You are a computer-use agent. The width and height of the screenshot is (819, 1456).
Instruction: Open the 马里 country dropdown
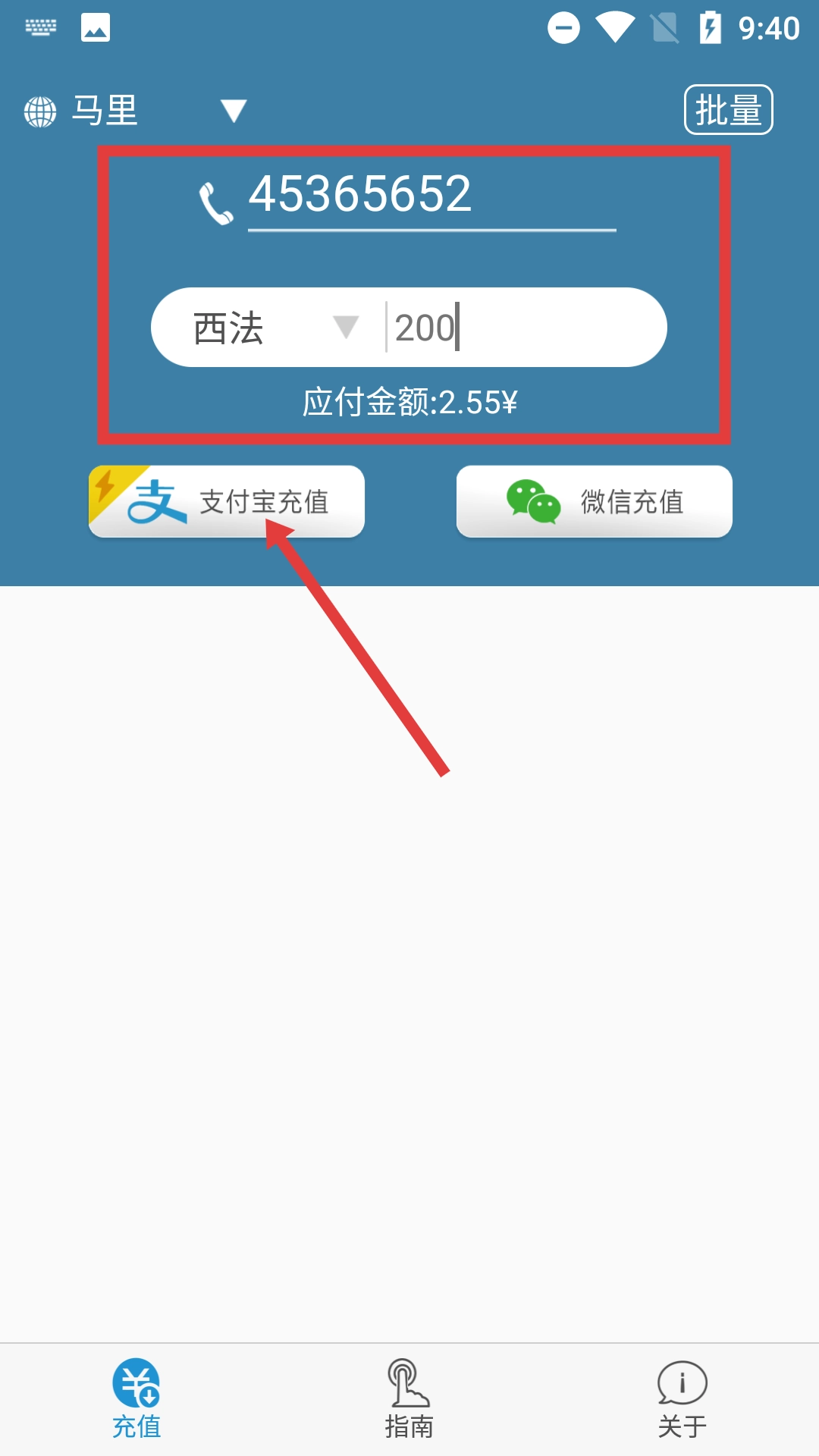tap(136, 111)
